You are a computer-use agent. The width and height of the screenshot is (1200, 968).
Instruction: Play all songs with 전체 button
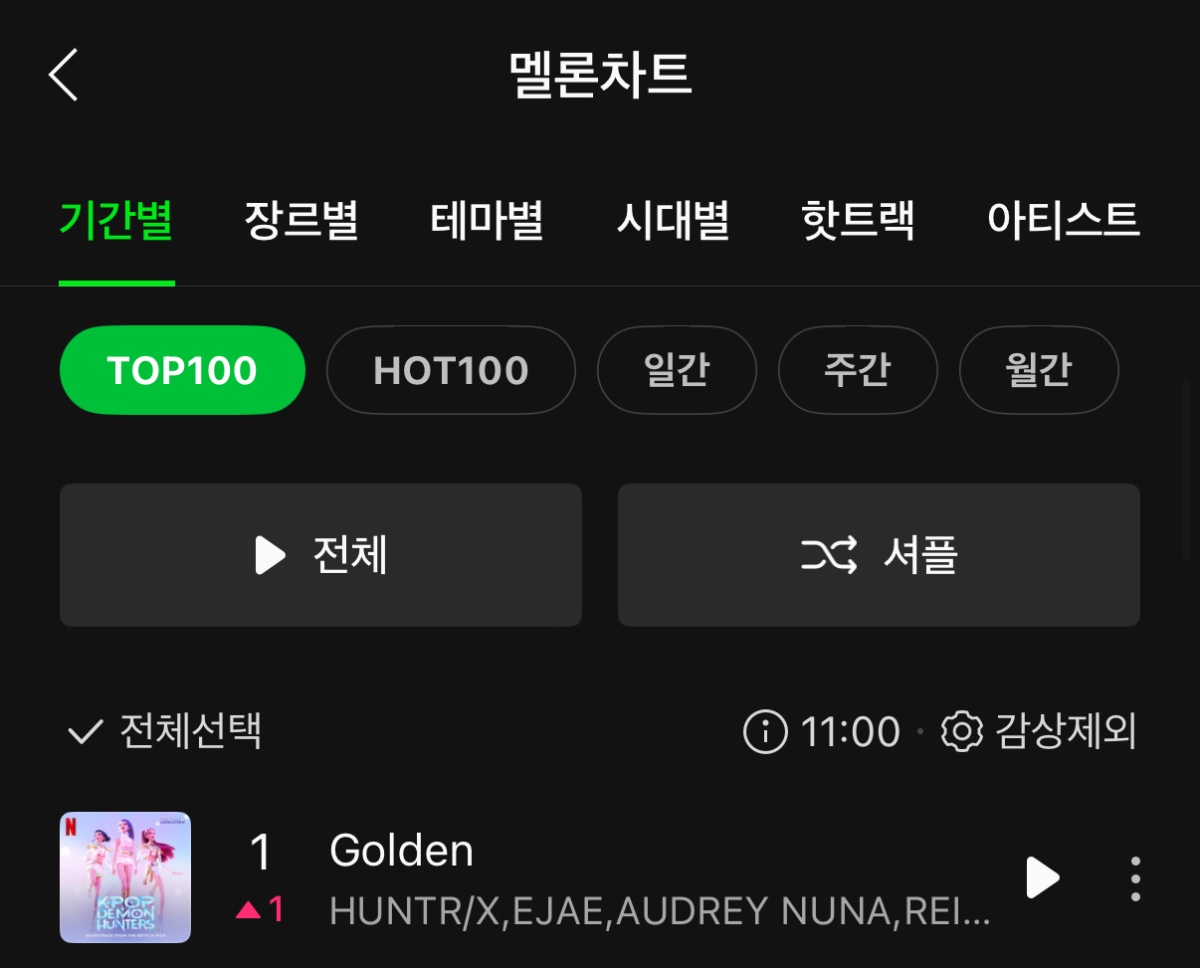320,555
